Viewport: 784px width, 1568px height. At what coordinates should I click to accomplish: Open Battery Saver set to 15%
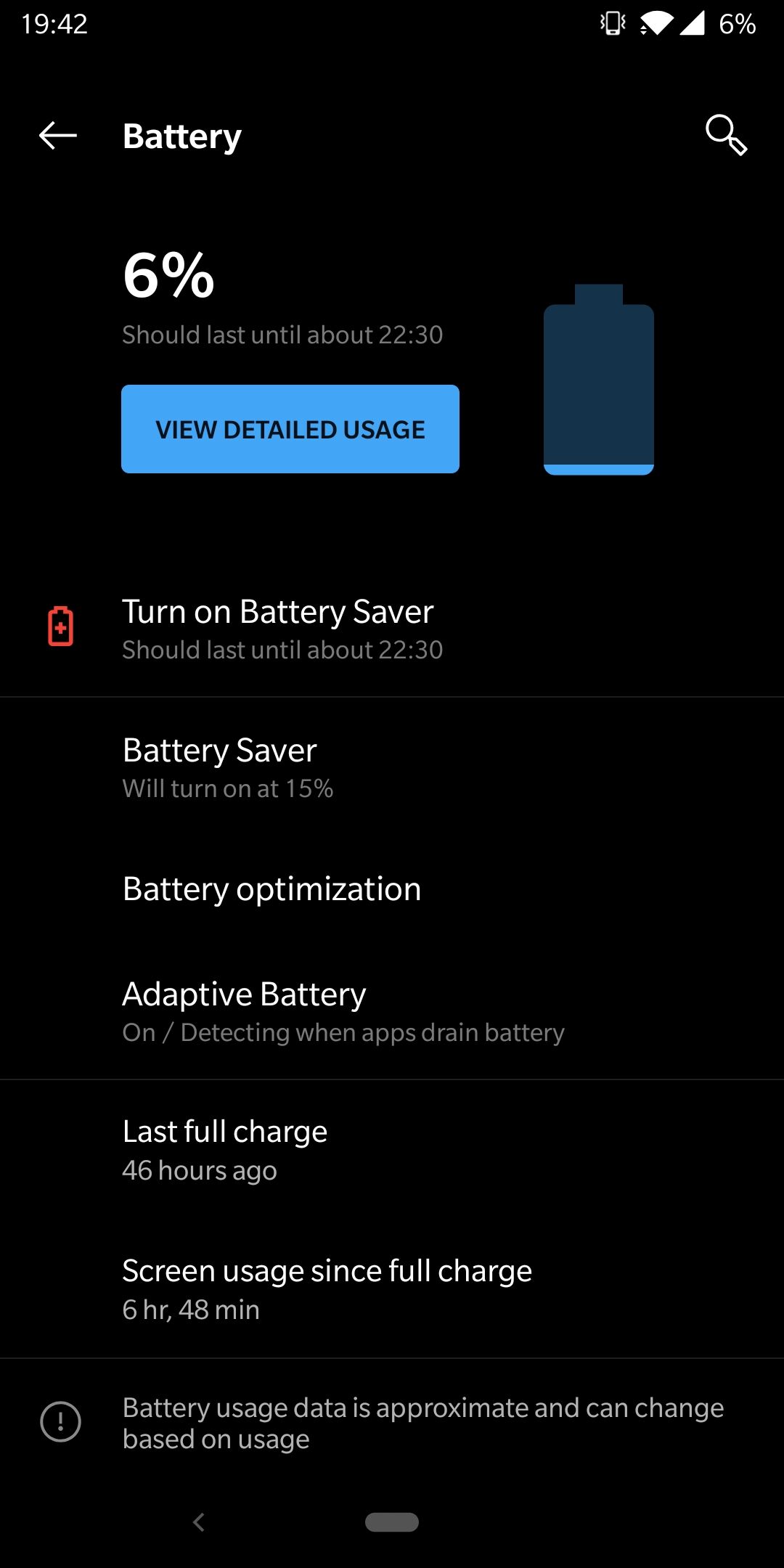392,768
